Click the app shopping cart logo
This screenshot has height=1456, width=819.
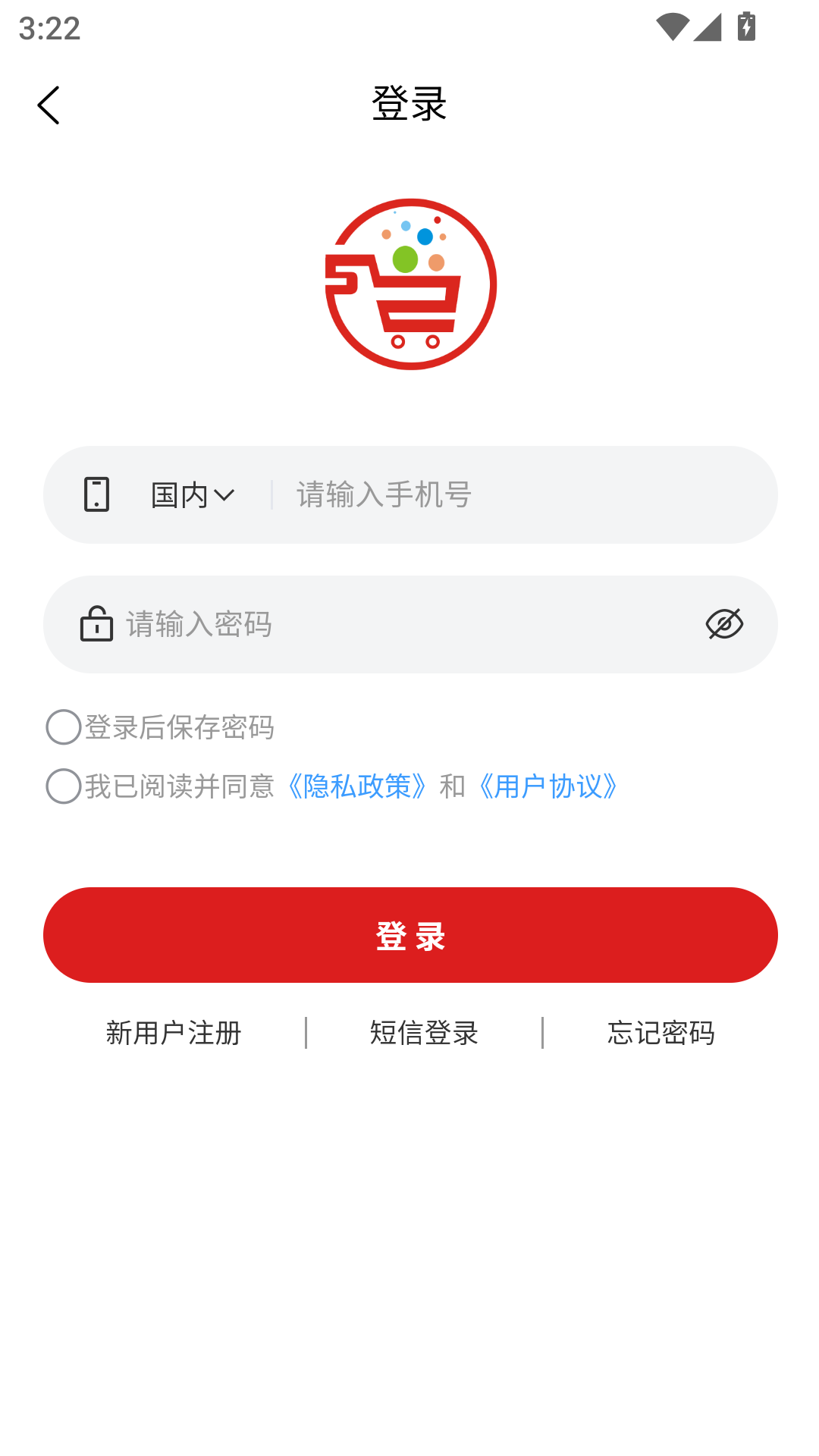409,284
